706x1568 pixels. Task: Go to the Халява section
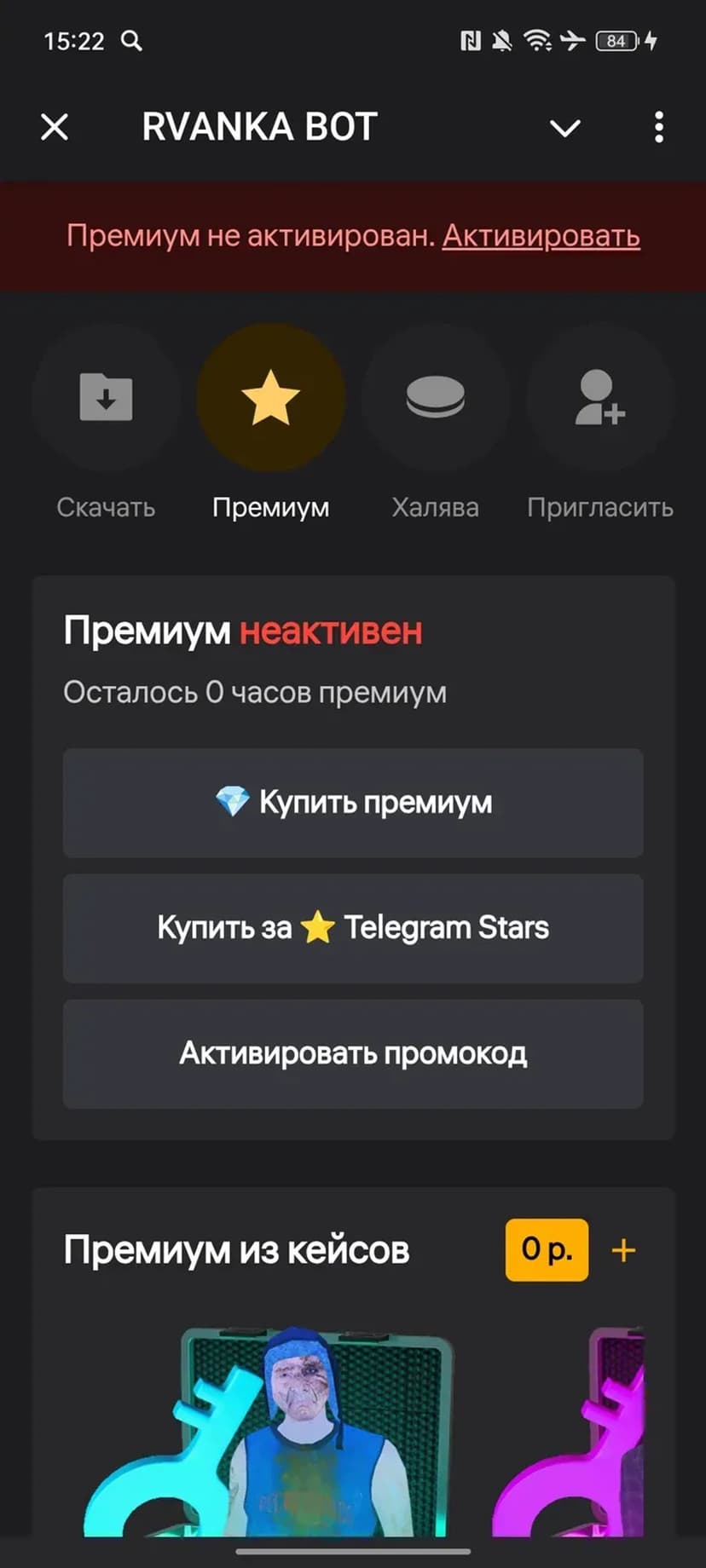point(435,397)
